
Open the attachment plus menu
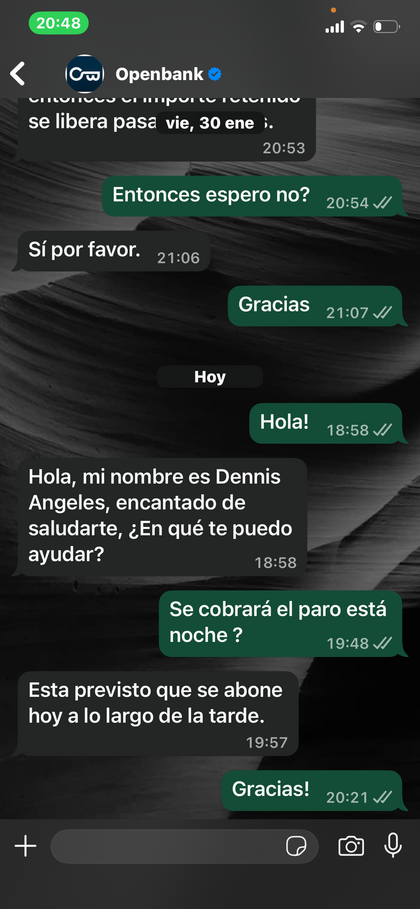point(26,846)
